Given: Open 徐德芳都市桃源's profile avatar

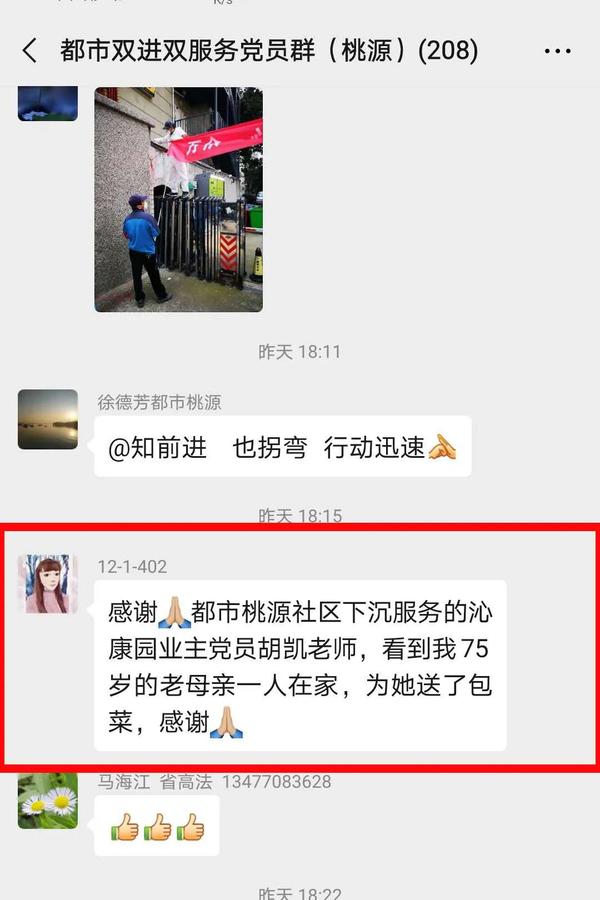Looking at the screenshot, I should point(48,419).
